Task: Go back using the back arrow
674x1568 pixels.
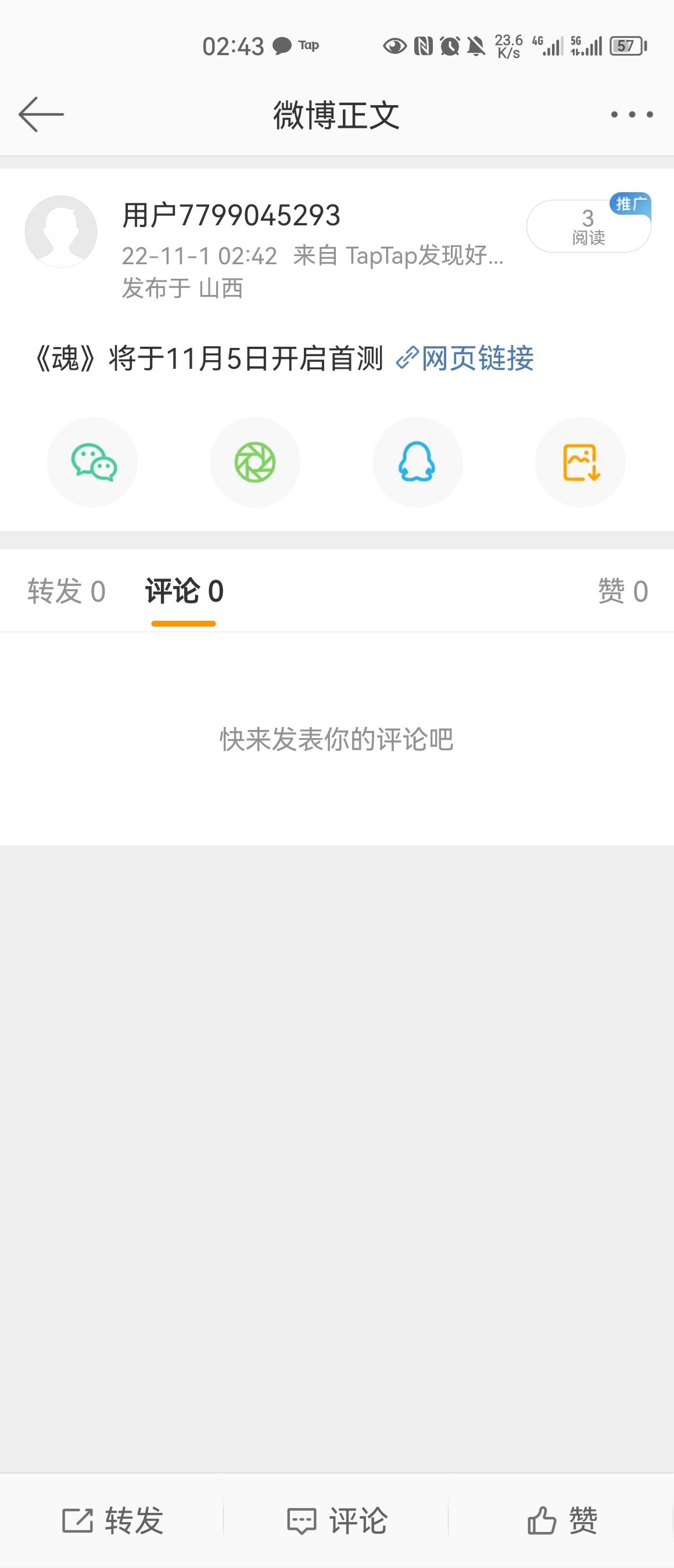Action: [x=40, y=113]
